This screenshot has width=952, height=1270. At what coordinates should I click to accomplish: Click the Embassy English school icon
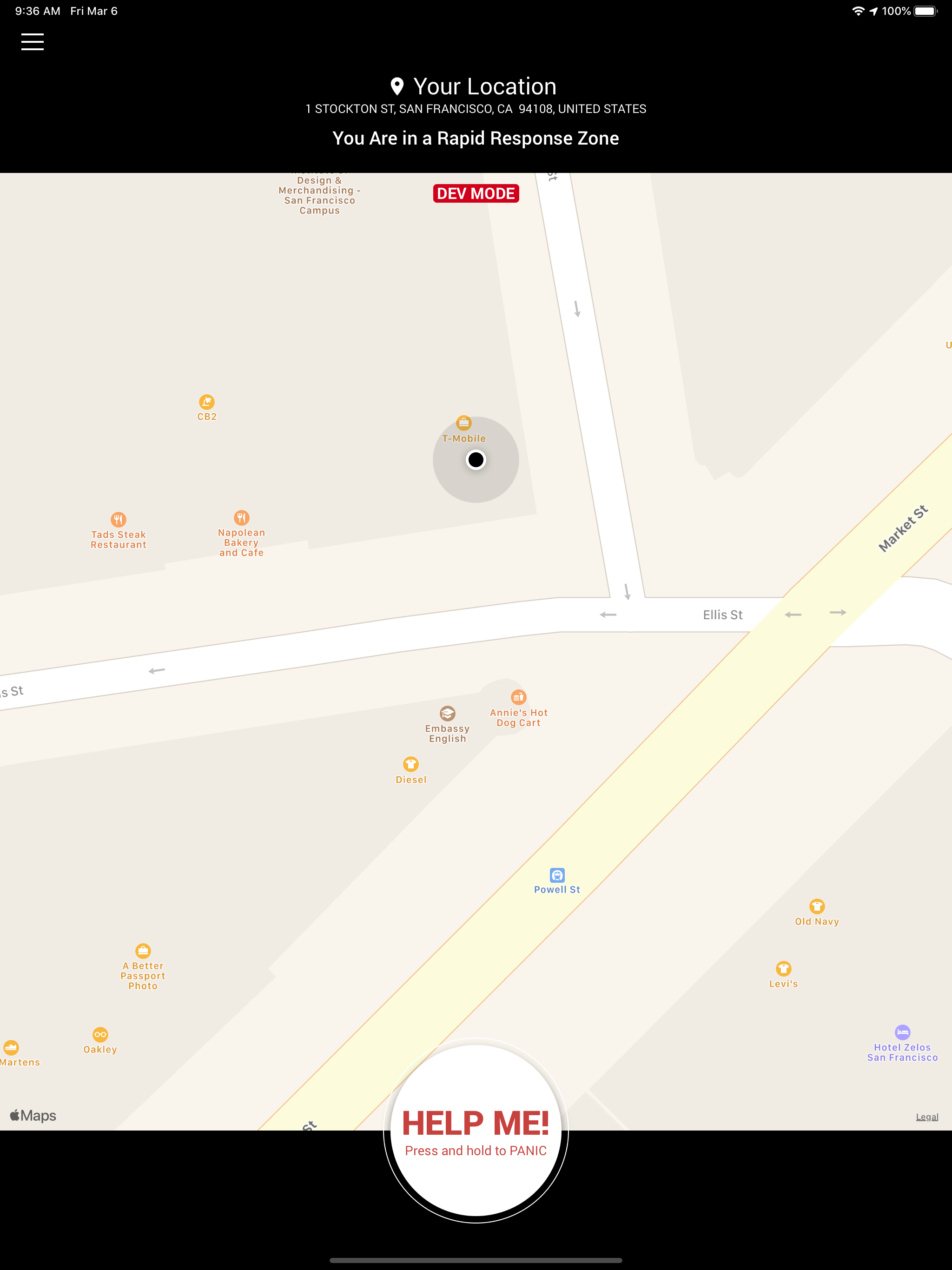click(x=448, y=714)
